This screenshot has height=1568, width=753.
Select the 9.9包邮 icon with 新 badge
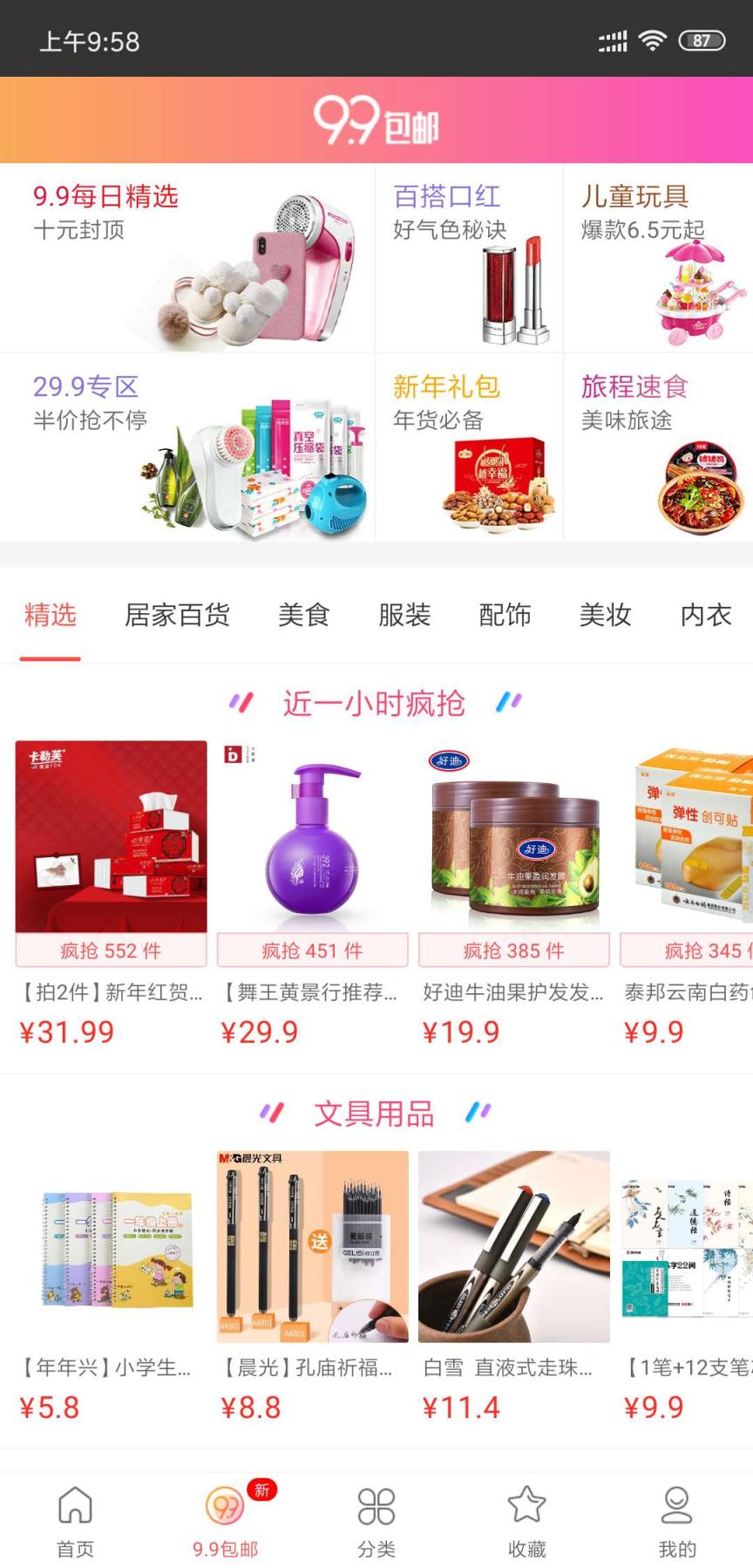tap(226, 1517)
